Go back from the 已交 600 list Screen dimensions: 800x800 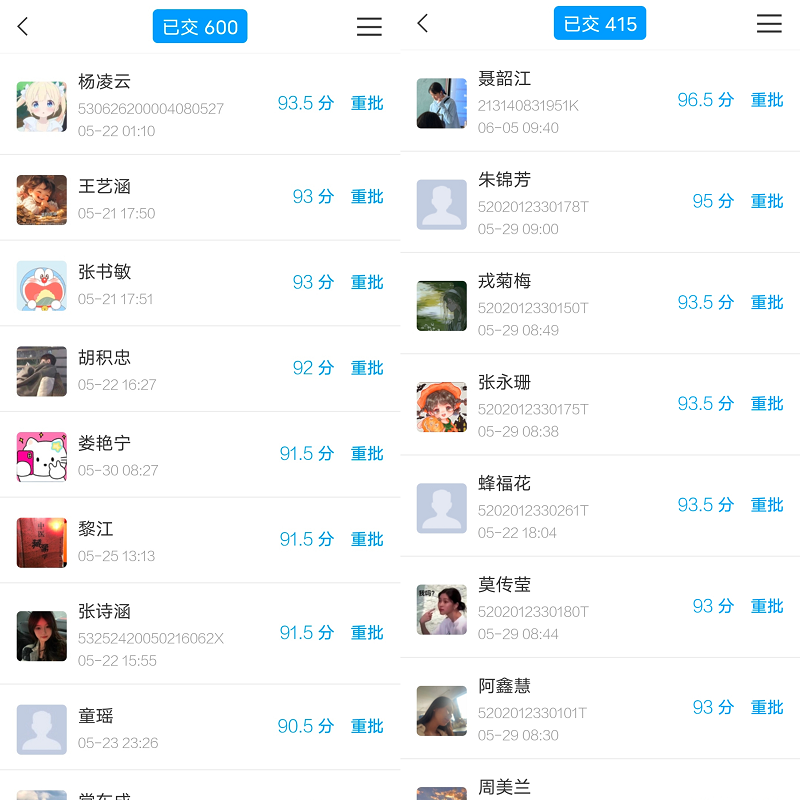click(23, 27)
